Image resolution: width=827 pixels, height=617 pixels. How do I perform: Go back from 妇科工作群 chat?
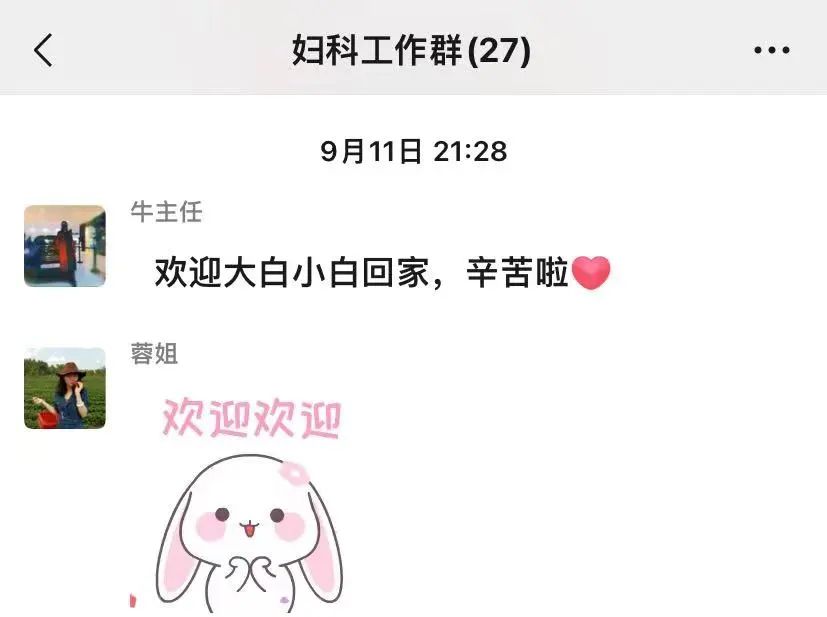(x=43, y=50)
